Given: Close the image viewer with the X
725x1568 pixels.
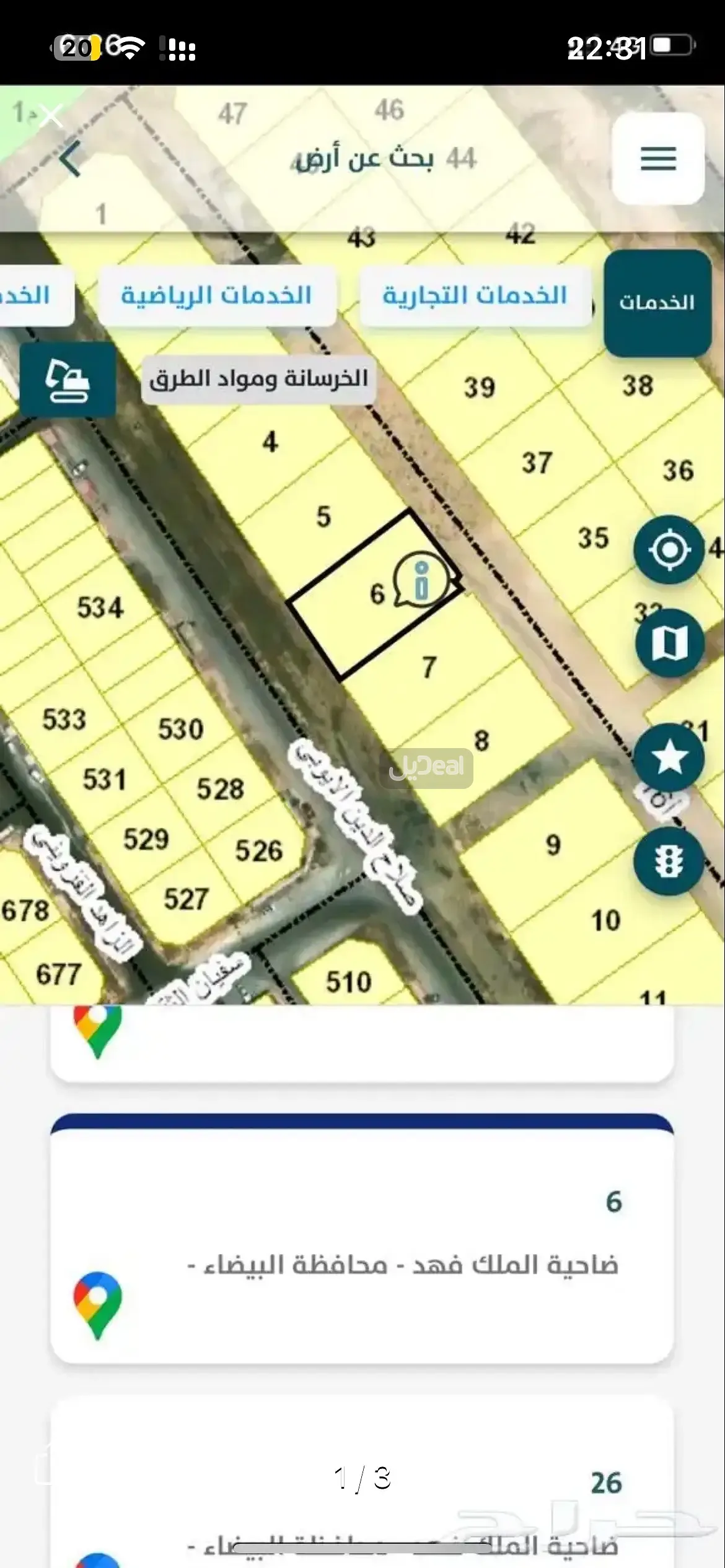Looking at the screenshot, I should point(51,116).
